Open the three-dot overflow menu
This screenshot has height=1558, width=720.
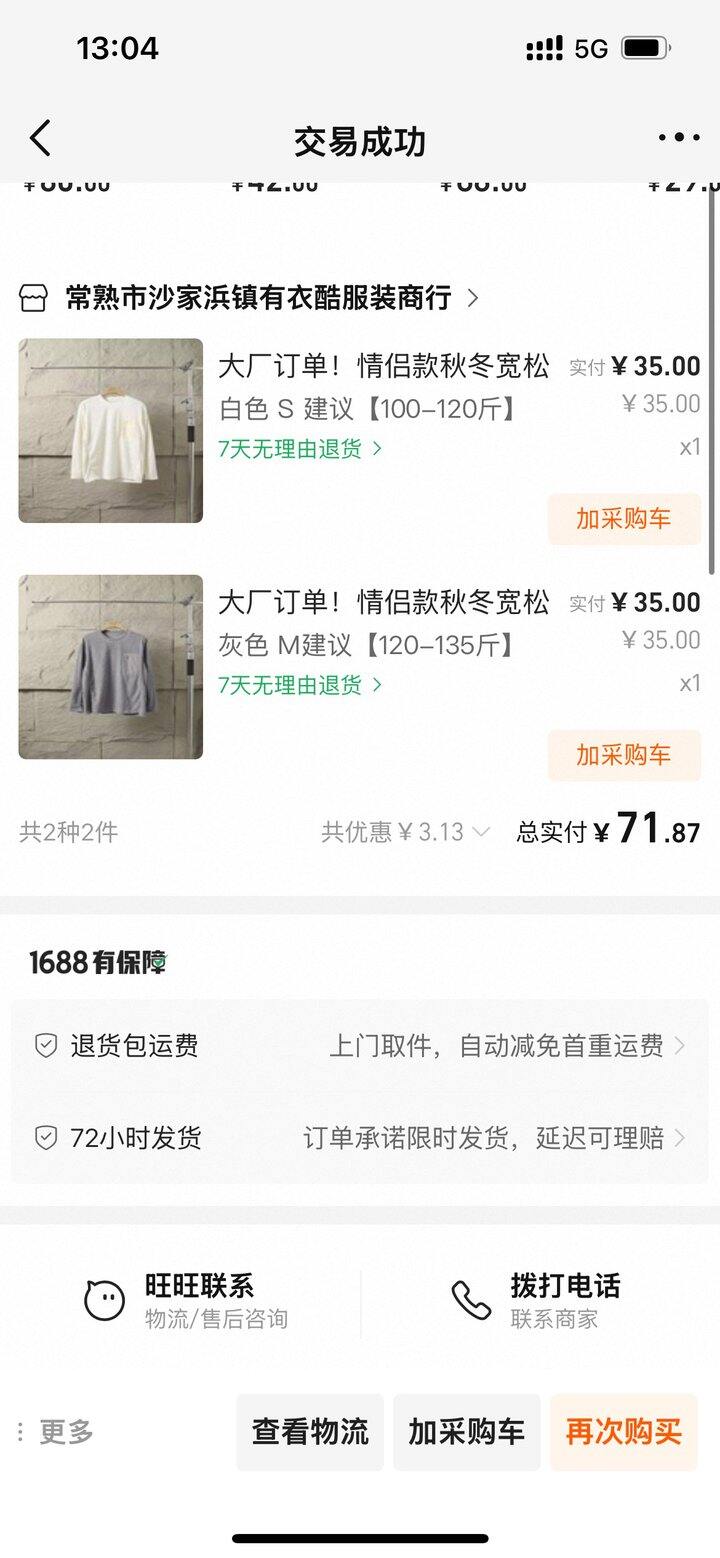[x=678, y=139]
